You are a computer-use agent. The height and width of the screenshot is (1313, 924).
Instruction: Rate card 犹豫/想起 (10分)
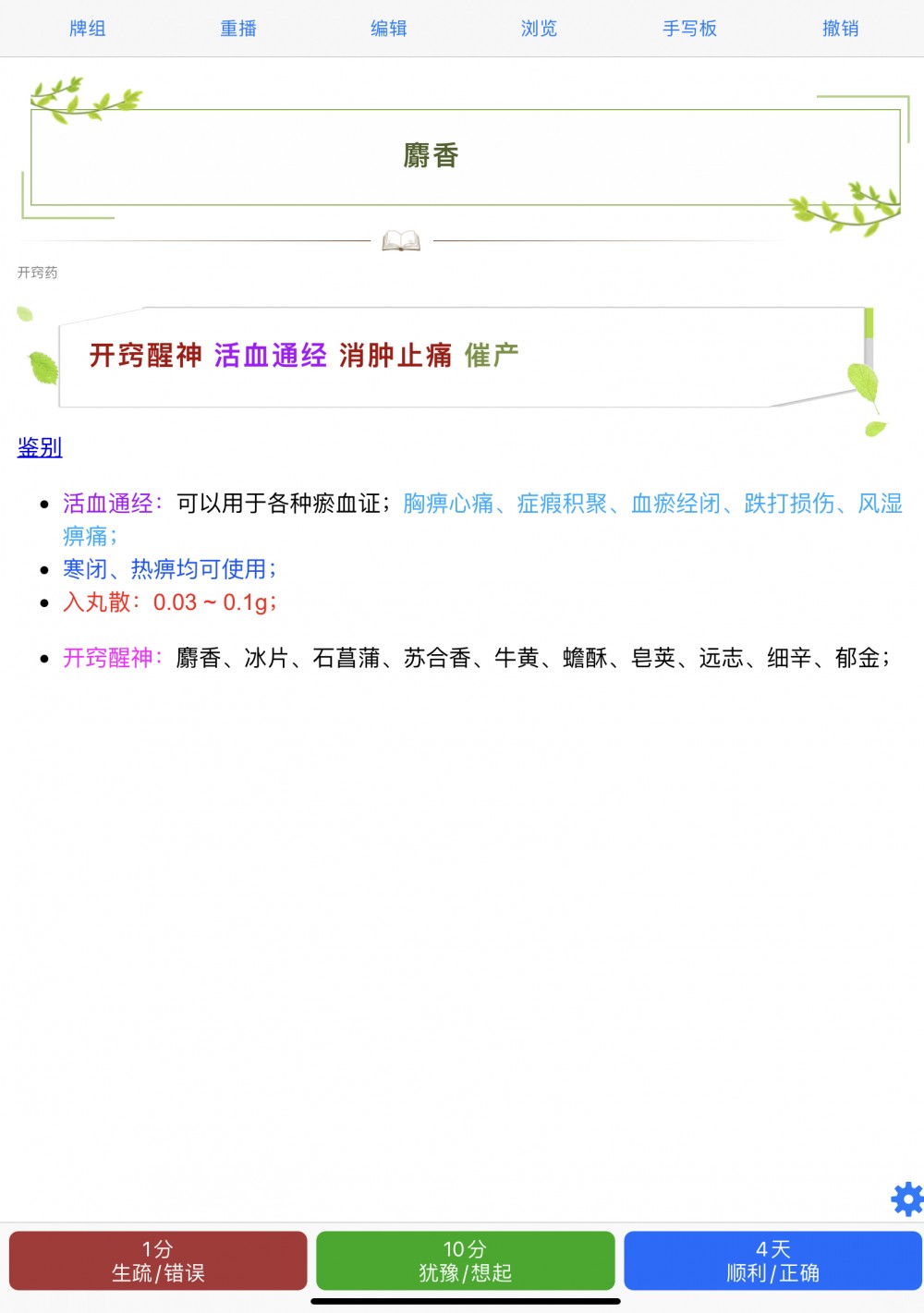(x=465, y=1260)
